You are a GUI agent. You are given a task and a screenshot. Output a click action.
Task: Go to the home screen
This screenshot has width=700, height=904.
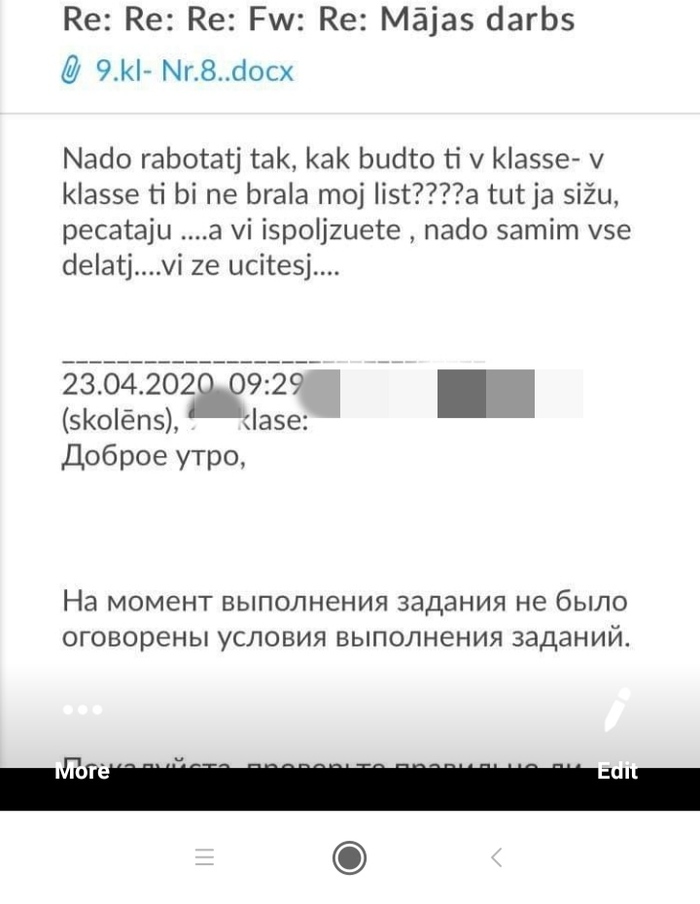(x=349, y=857)
